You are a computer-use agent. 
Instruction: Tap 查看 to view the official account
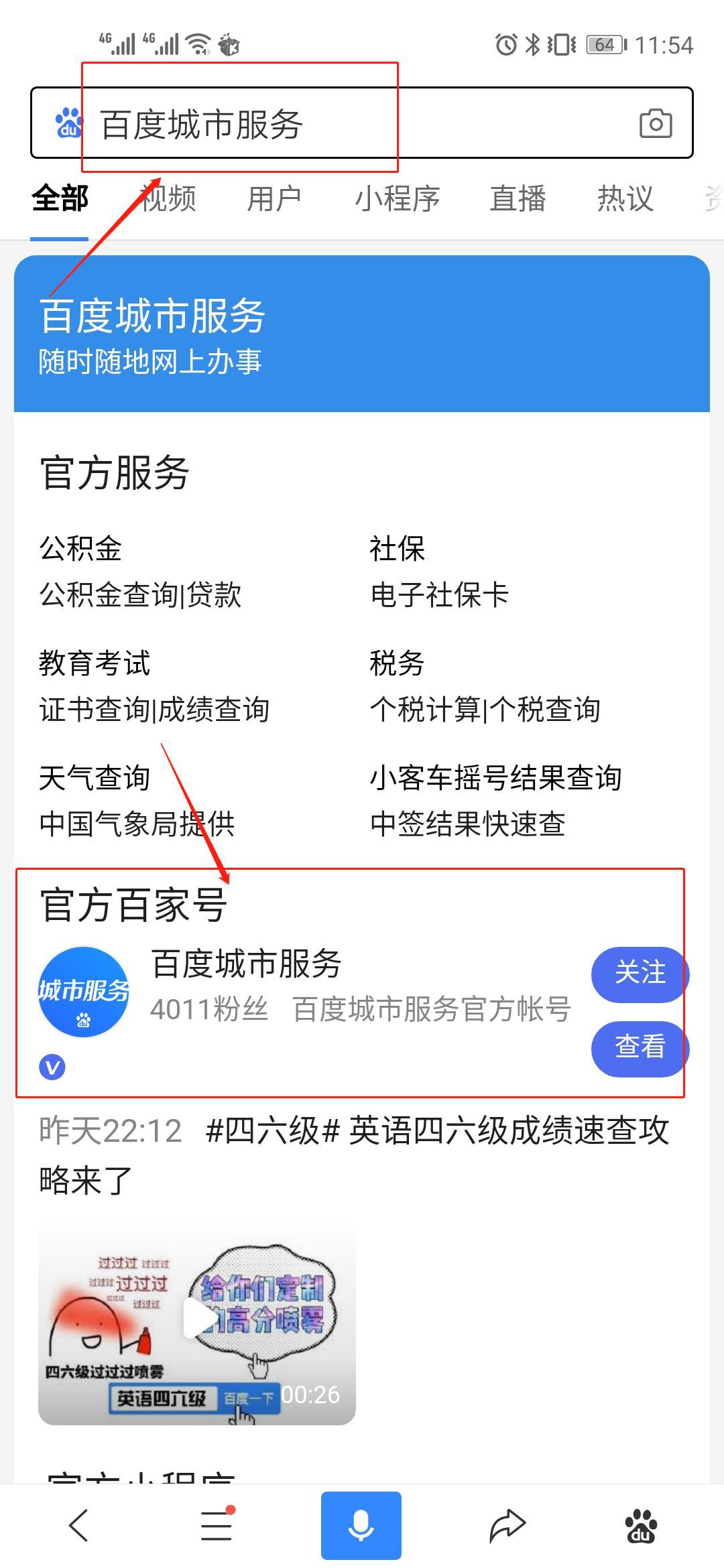[640, 1047]
